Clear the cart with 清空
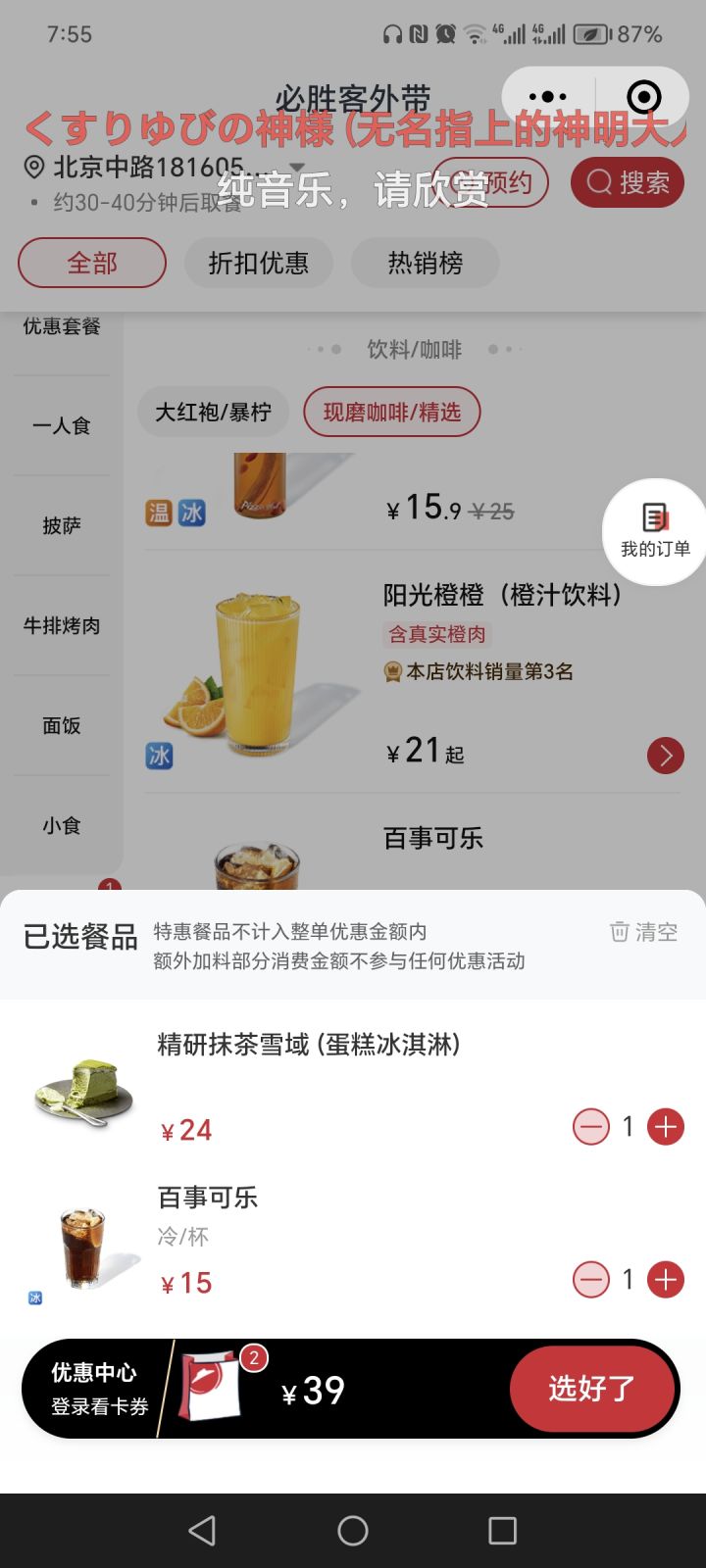The height and width of the screenshot is (1568, 706). pos(644,932)
